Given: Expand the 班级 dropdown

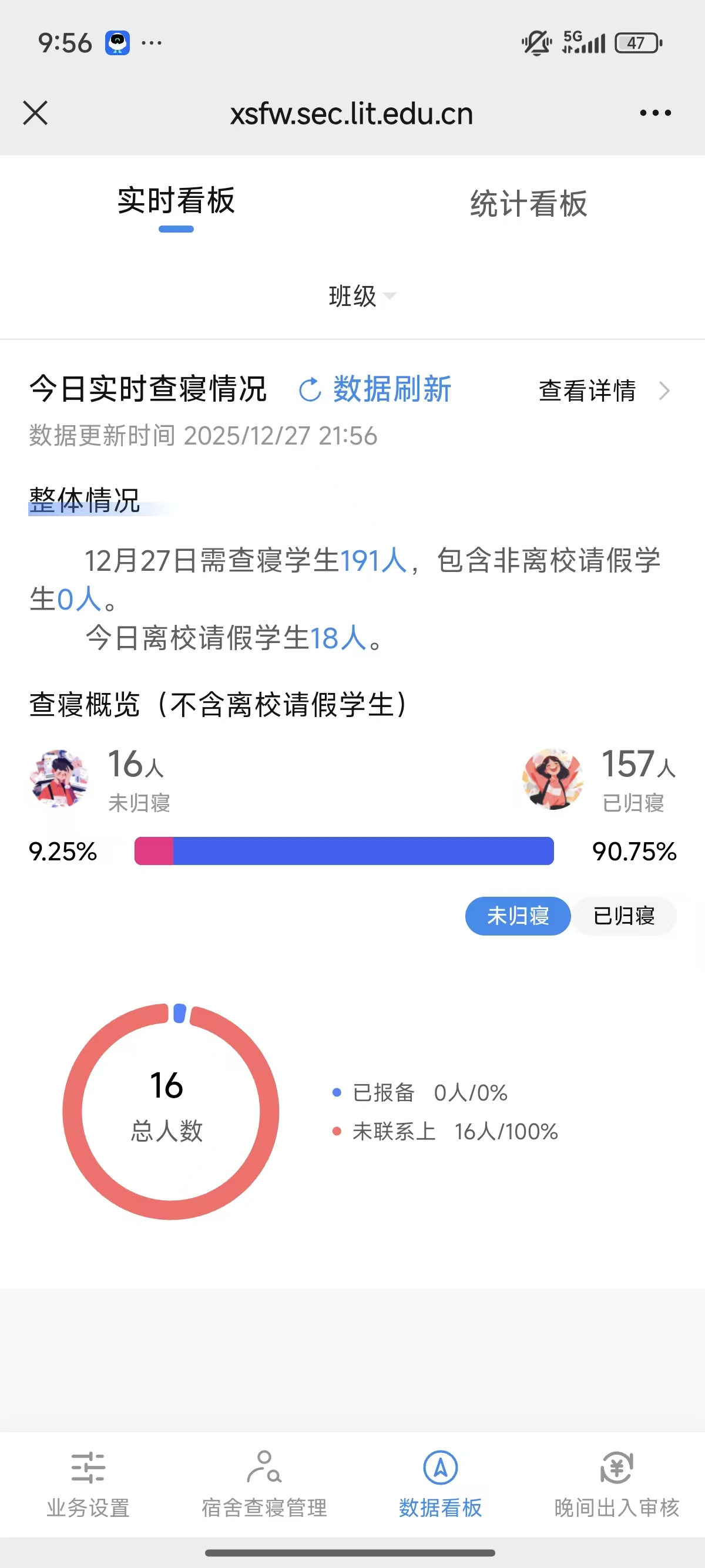Looking at the screenshot, I should point(362,297).
